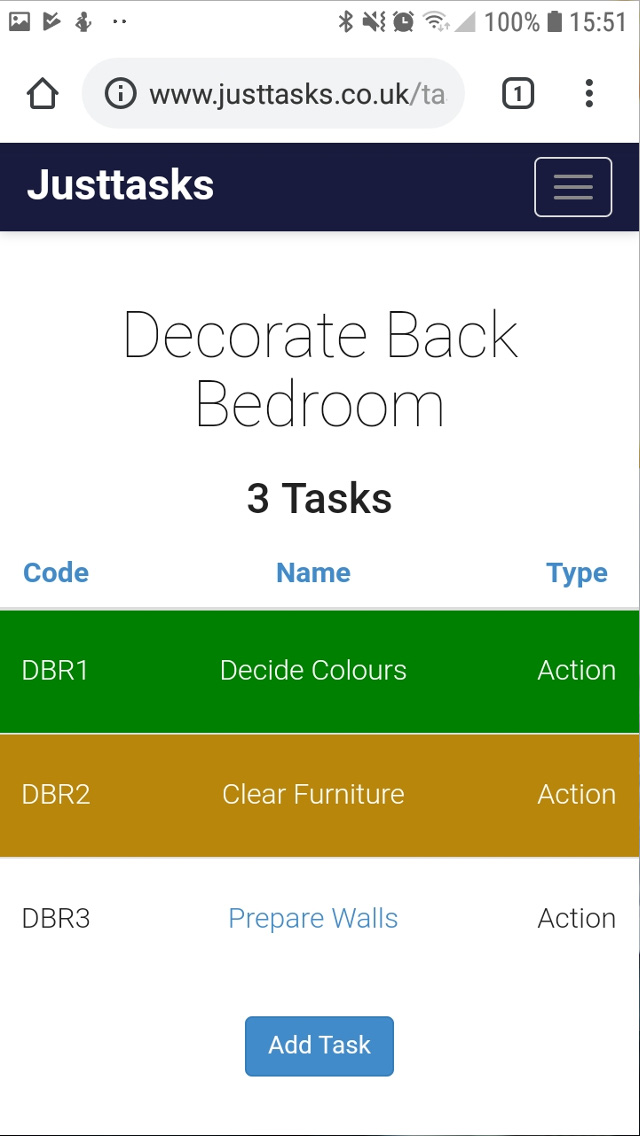Open the browser tab switcher

coord(517,94)
